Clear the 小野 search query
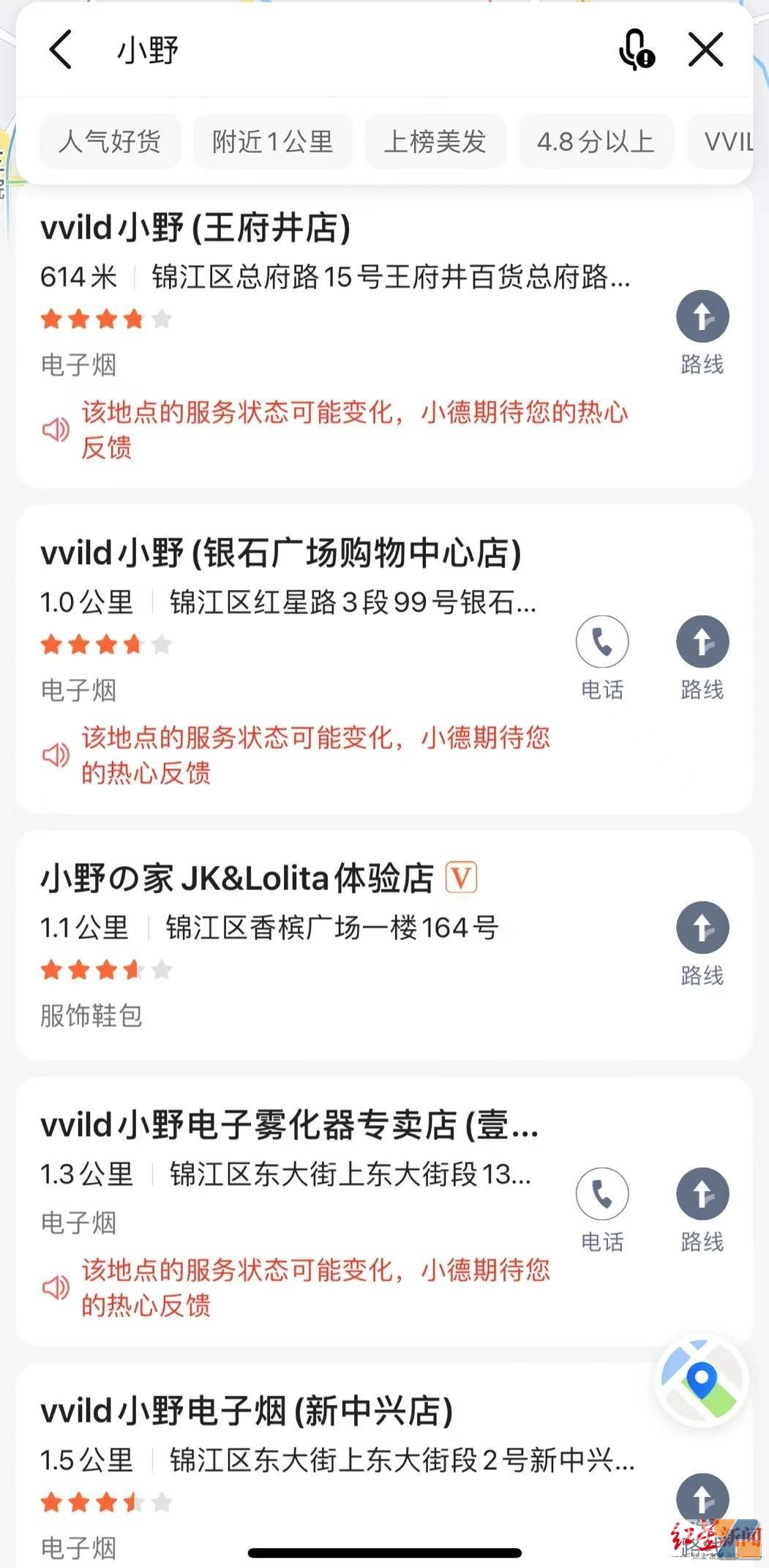The width and height of the screenshot is (769, 1568). pos(705,50)
